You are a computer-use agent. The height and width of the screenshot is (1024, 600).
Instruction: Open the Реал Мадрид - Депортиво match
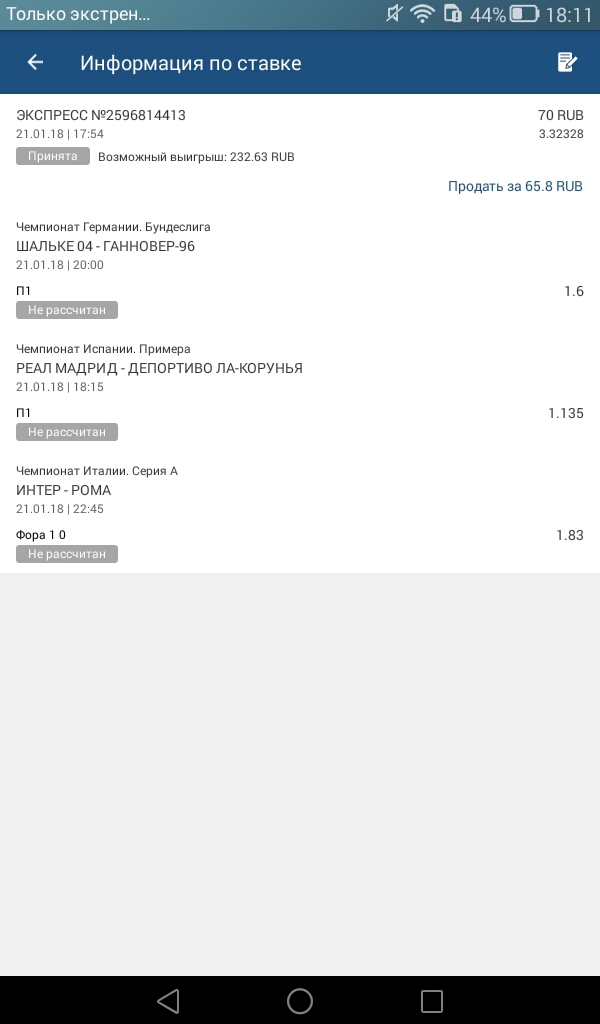click(159, 368)
